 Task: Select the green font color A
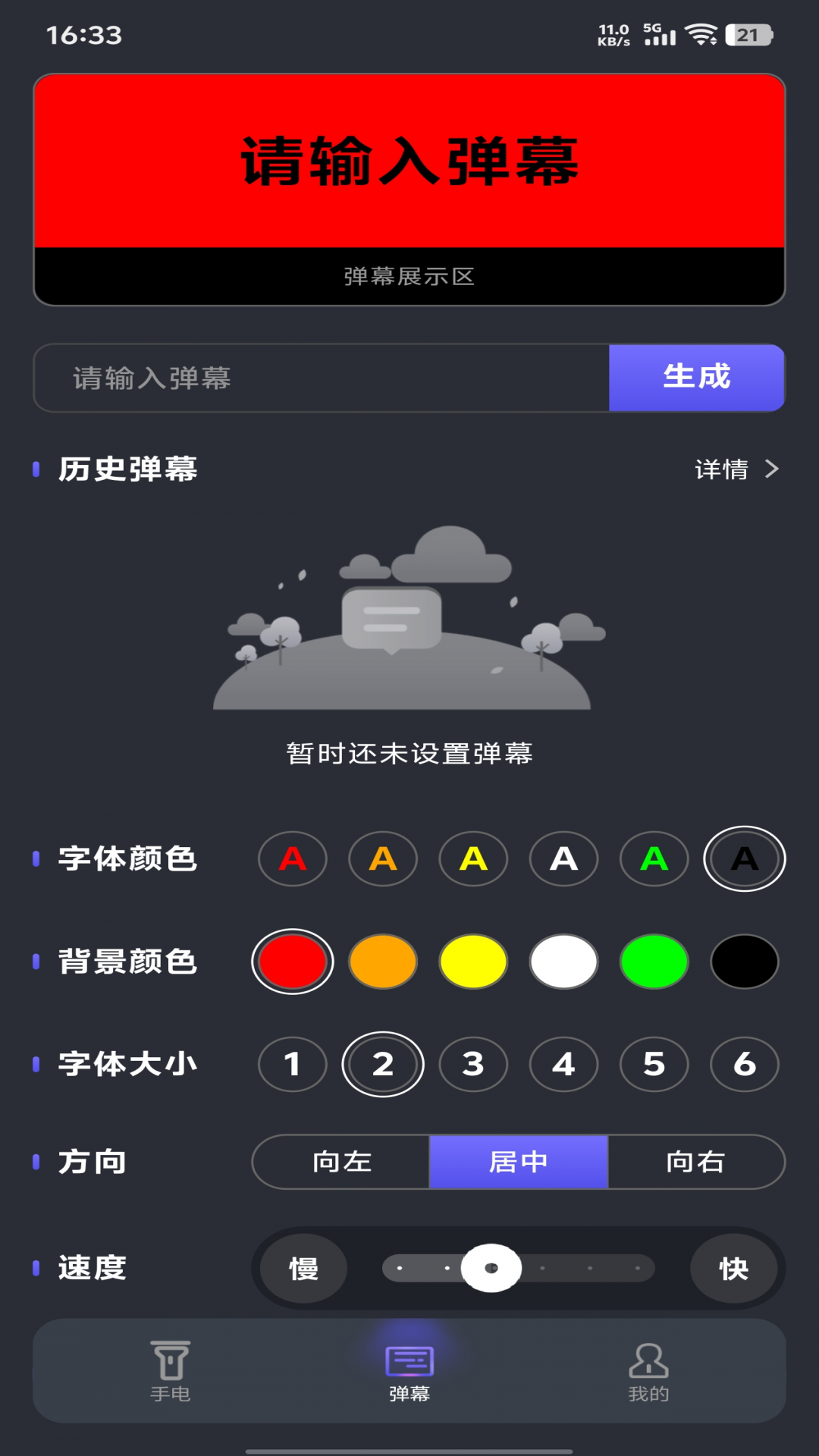654,859
